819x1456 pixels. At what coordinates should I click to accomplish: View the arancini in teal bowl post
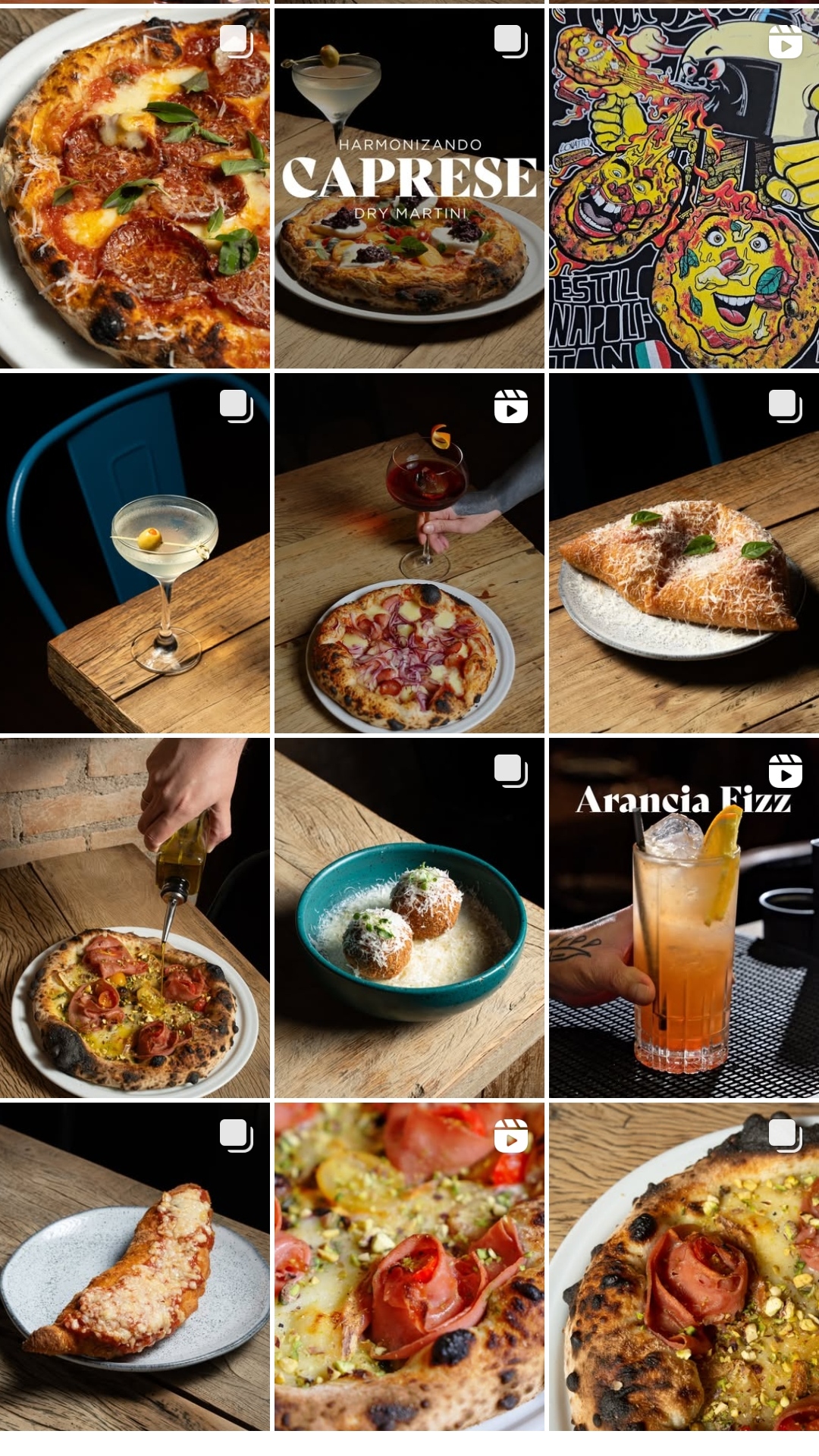coord(409,918)
